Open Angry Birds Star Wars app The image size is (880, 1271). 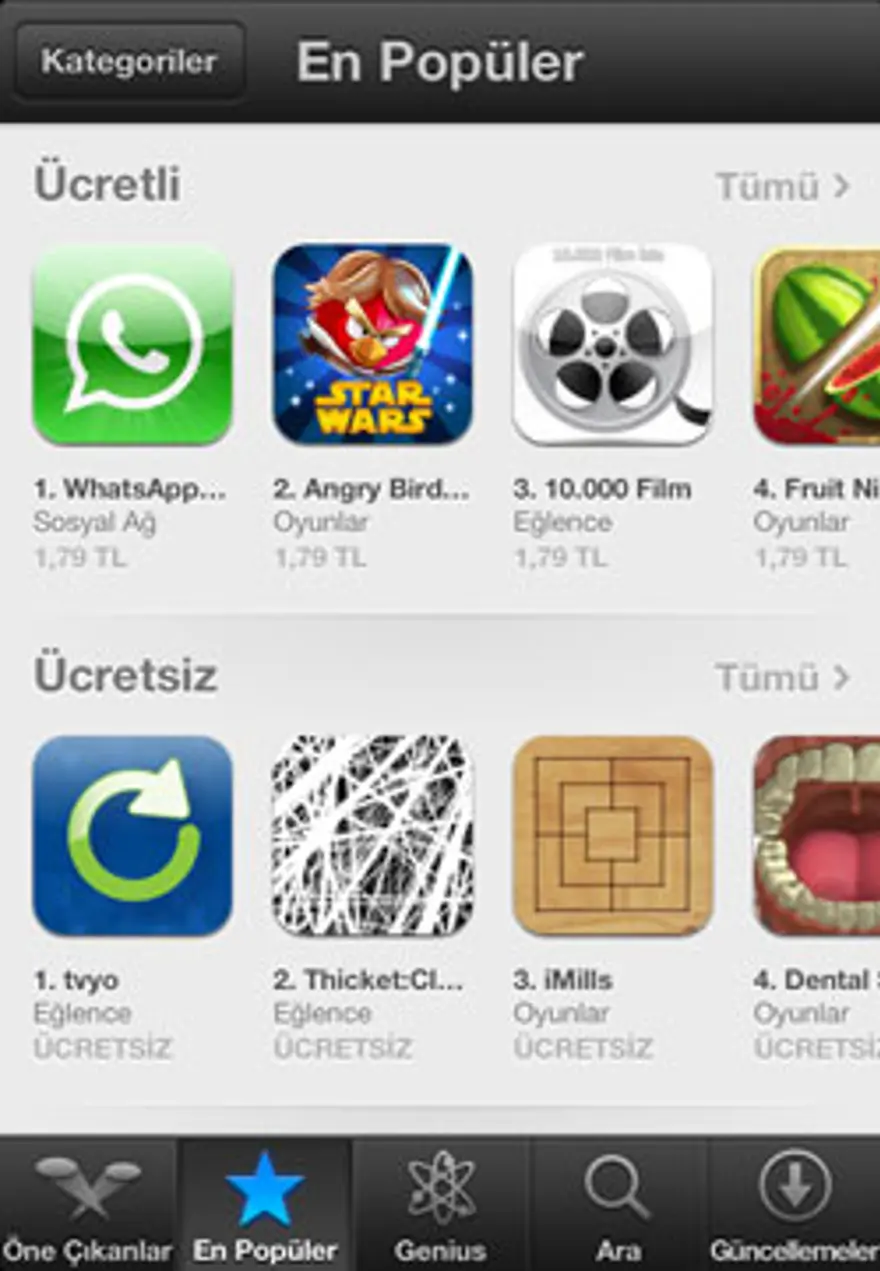coord(373,344)
